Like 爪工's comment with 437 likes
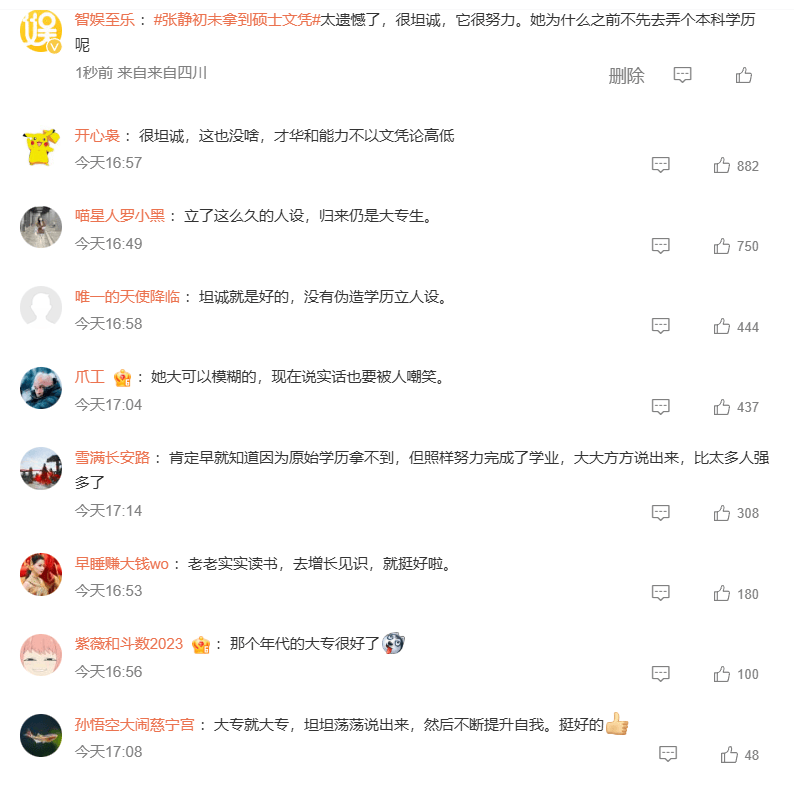 pos(722,407)
